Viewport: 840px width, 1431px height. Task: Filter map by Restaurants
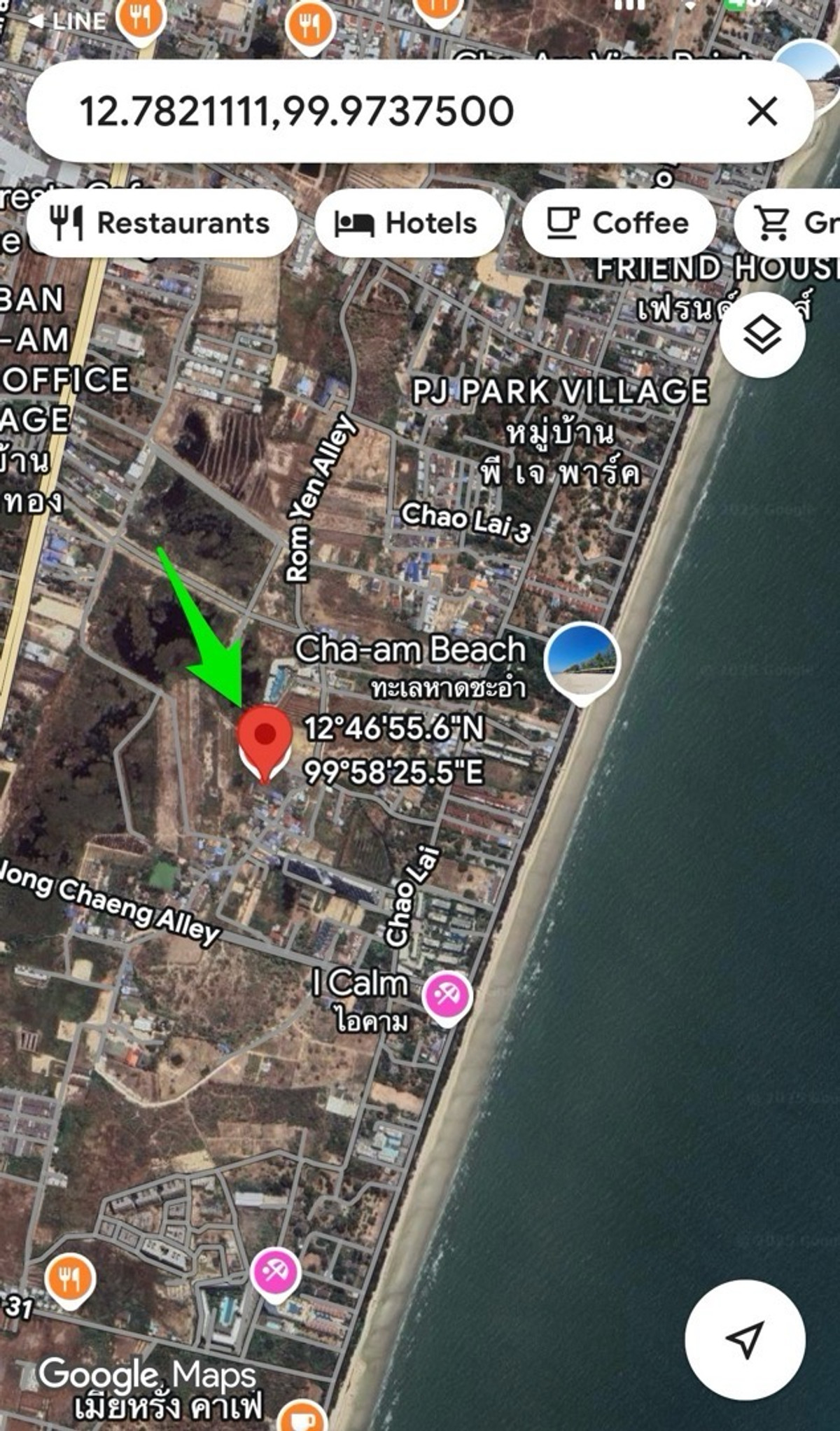pyautogui.click(x=162, y=223)
